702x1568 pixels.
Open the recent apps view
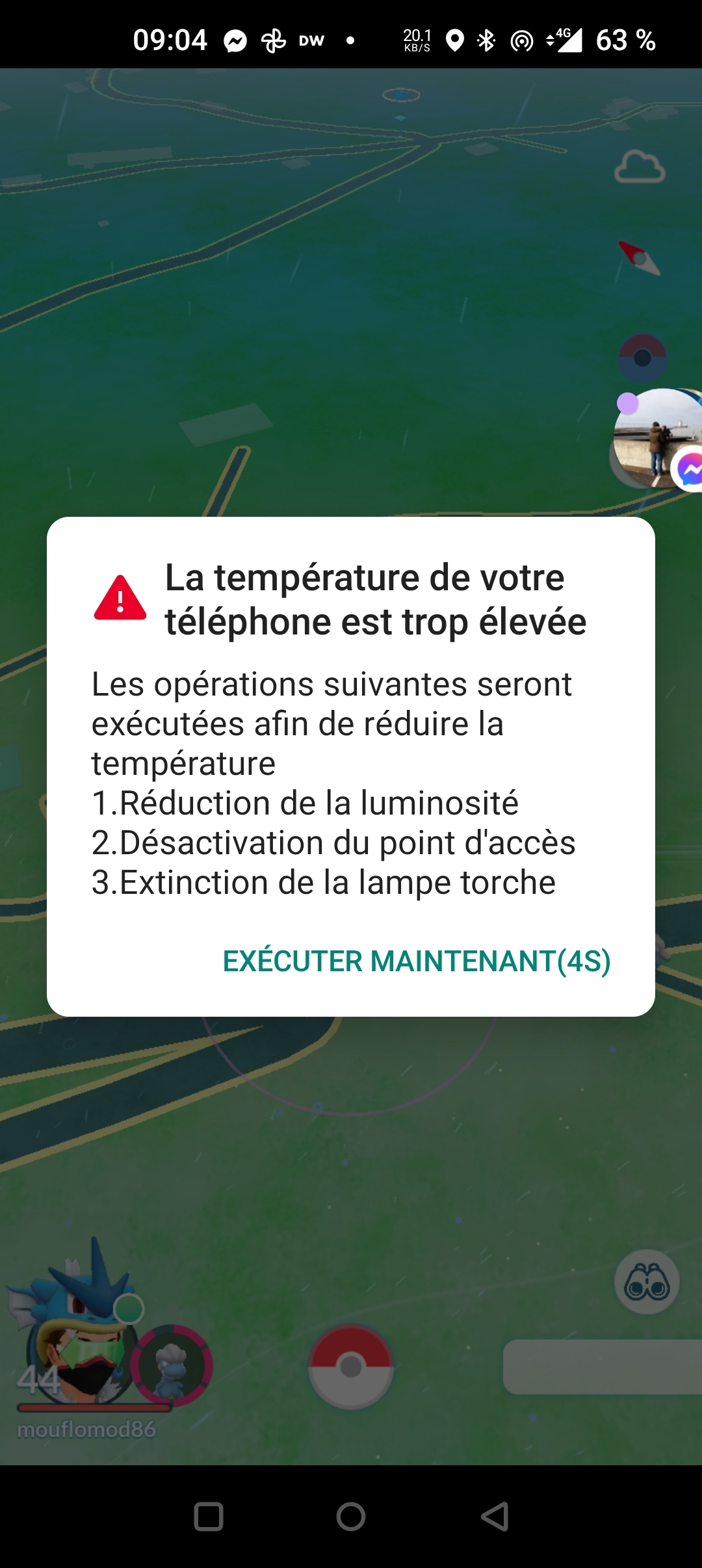click(209, 1517)
